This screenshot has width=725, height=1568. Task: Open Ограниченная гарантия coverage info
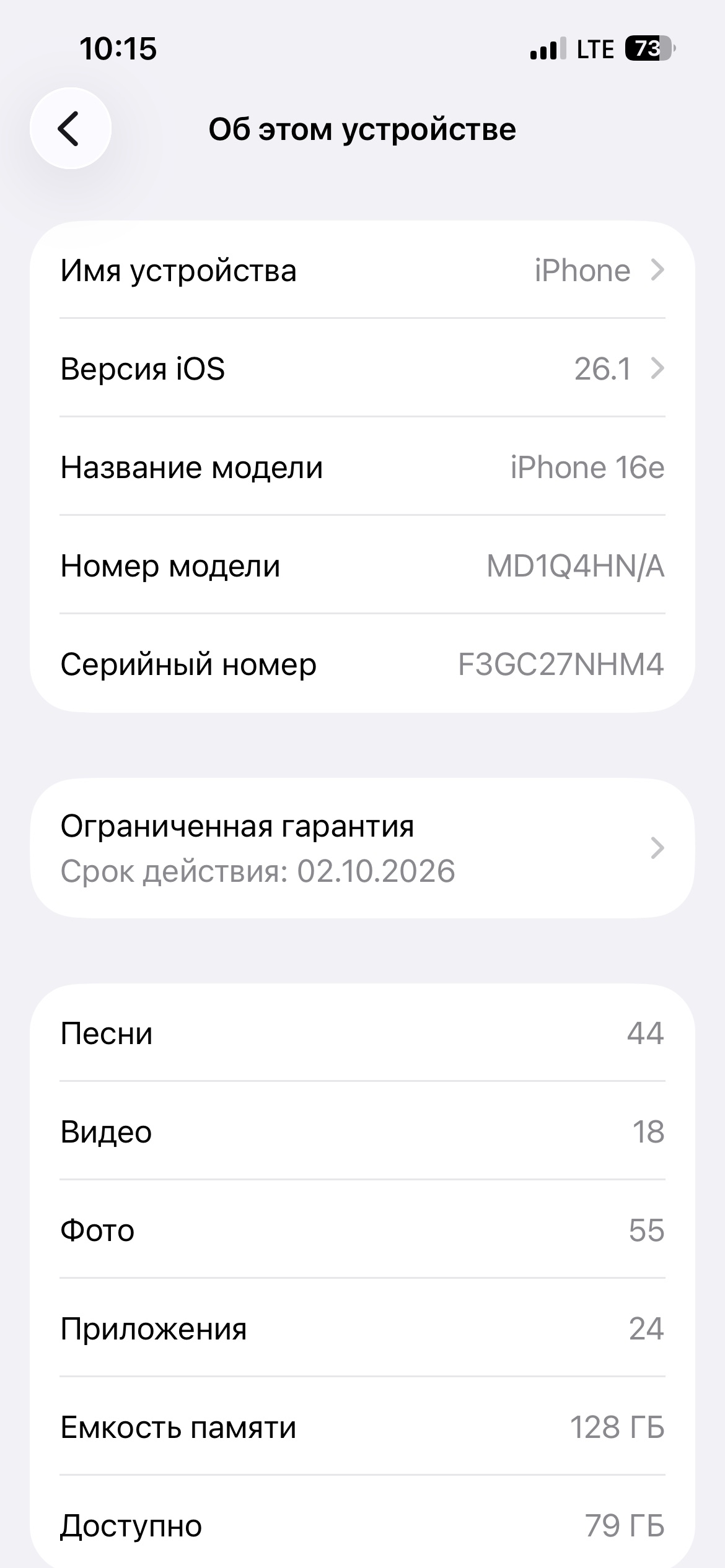(x=362, y=848)
